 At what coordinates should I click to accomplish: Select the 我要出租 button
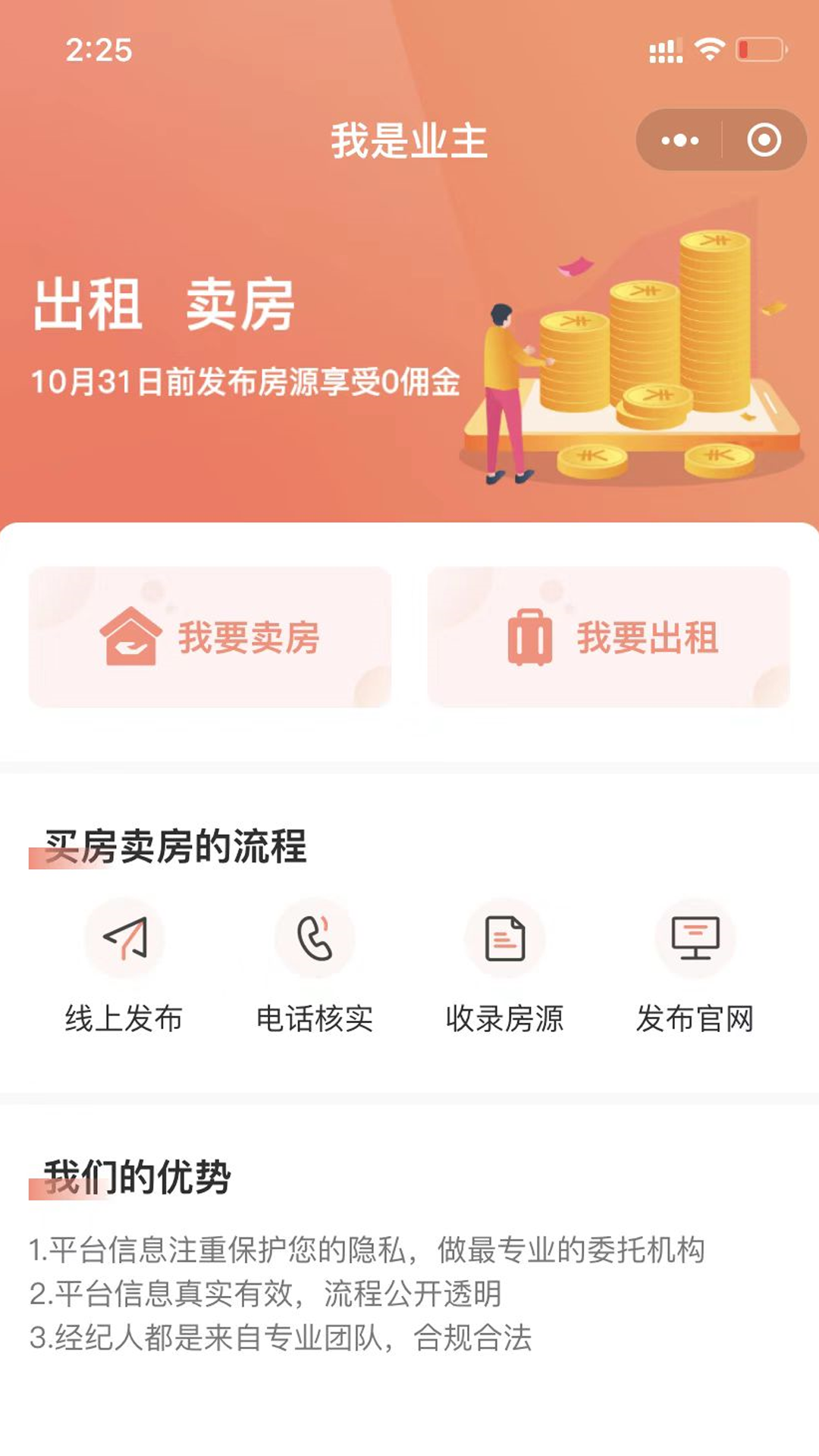pyautogui.click(x=609, y=637)
